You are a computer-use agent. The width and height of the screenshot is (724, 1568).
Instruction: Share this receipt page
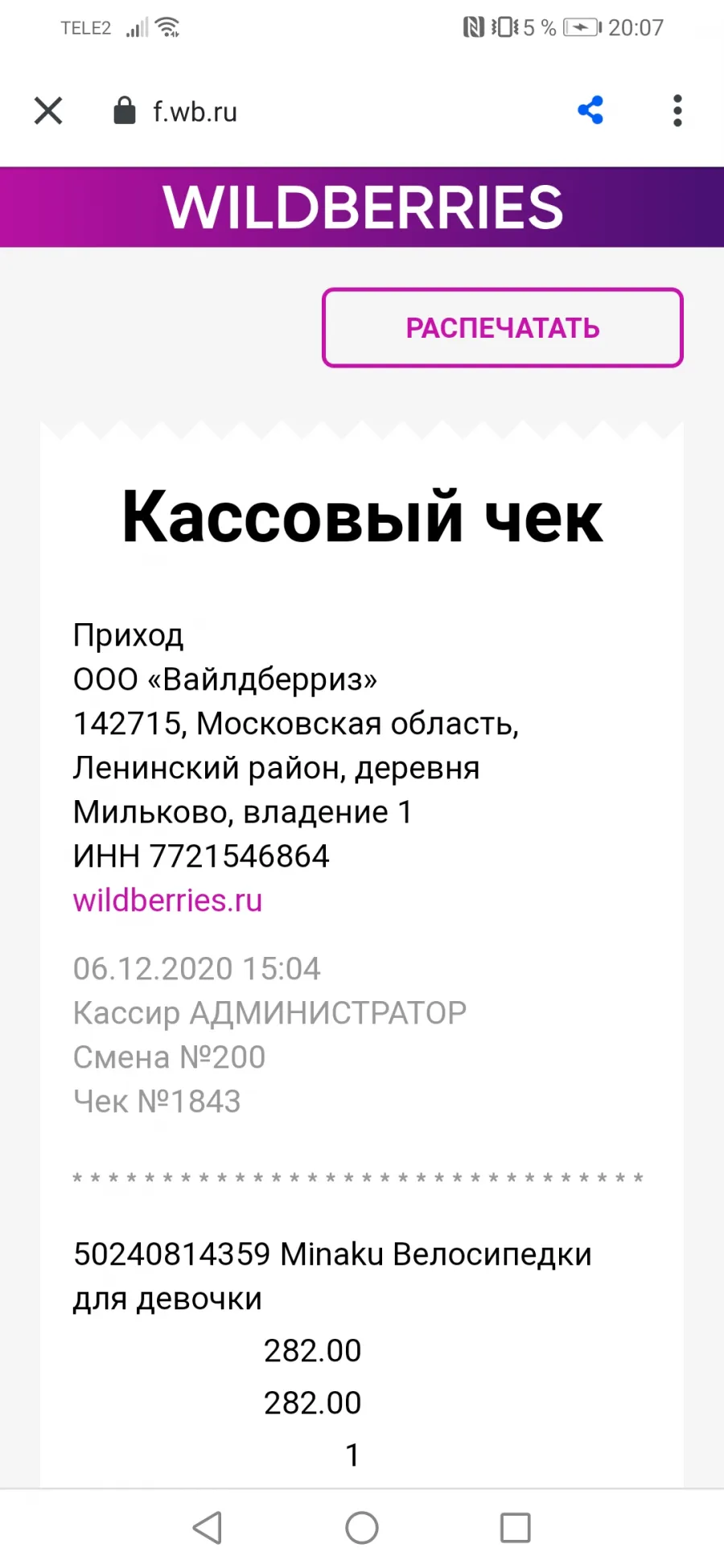click(x=590, y=110)
